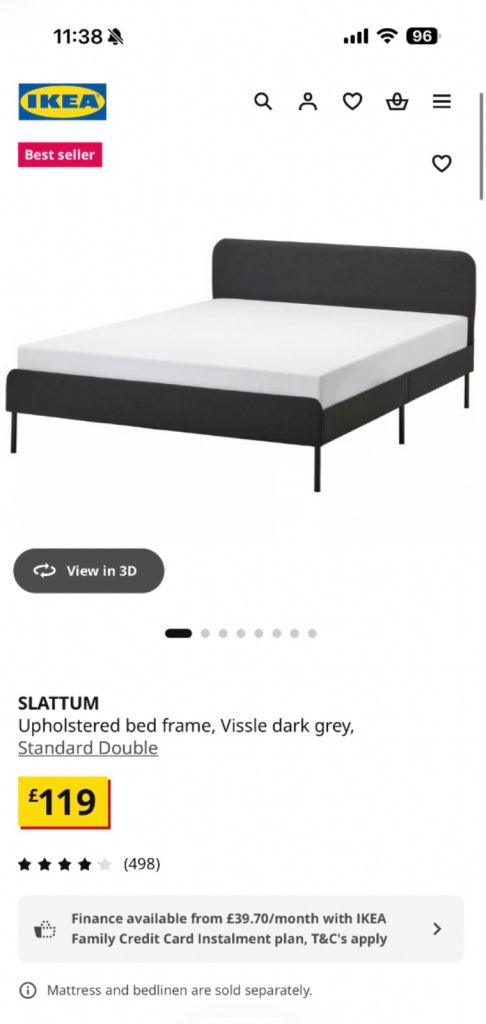Image resolution: width=486 pixels, height=1024 pixels.
Task: Open the SLATTUM bed product image
Action: click(x=240, y=364)
